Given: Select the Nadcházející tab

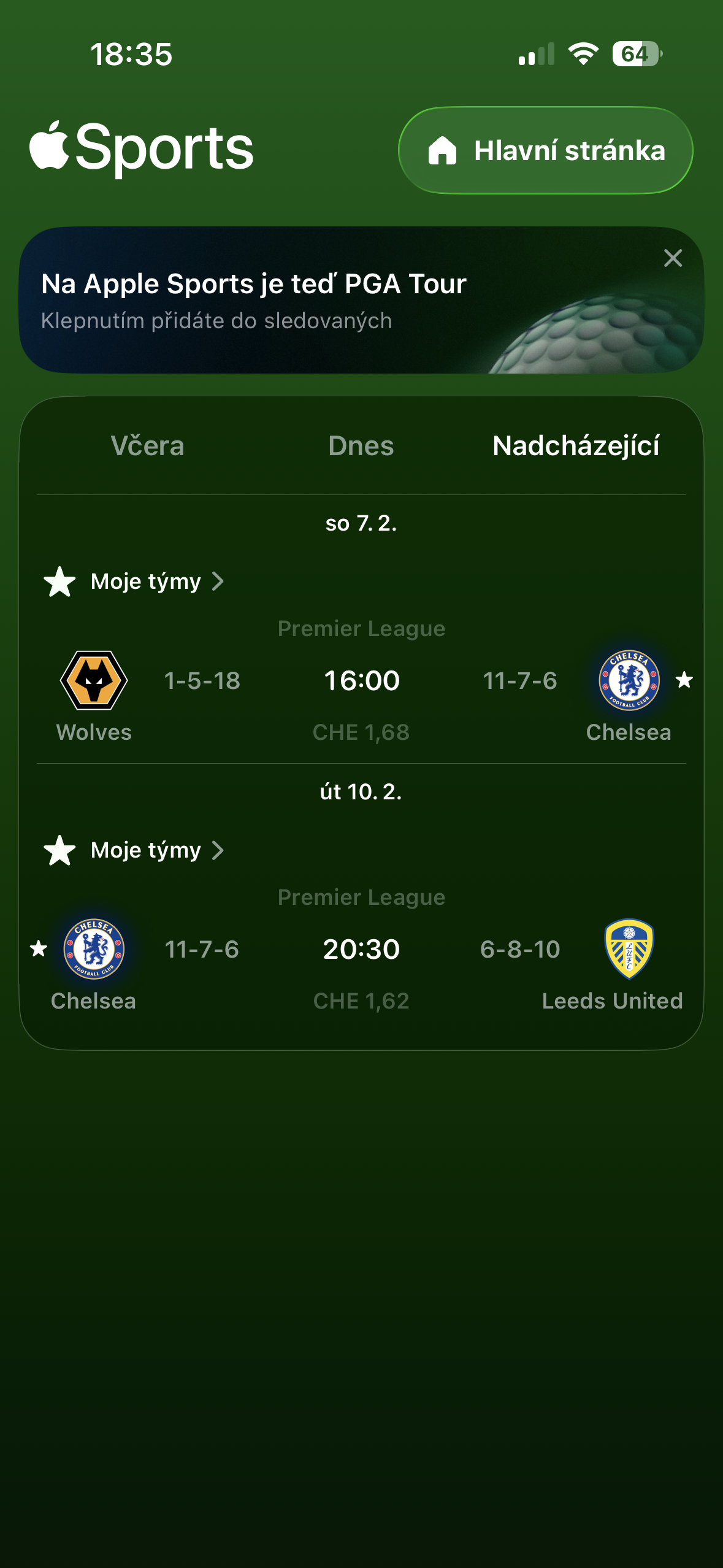Looking at the screenshot, I should [x=575, y=446].
